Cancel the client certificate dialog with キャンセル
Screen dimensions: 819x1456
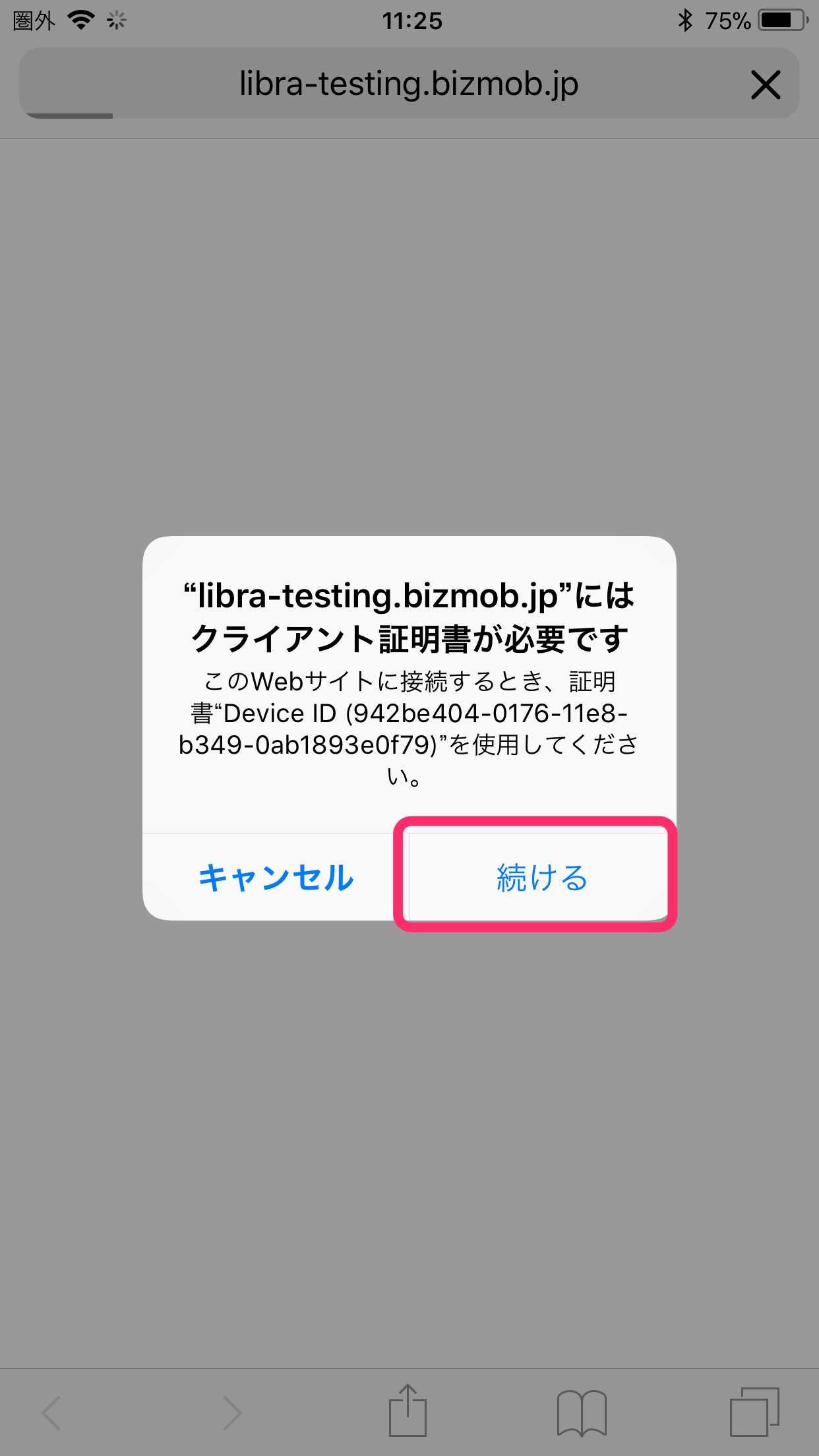point(276,877)
